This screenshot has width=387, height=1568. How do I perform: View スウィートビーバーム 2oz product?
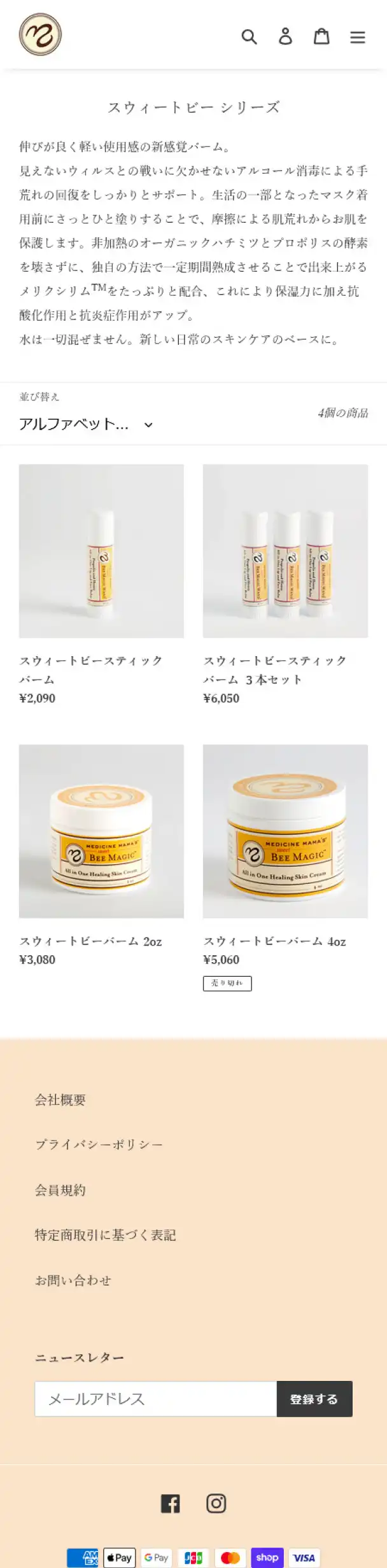point(101,831)
